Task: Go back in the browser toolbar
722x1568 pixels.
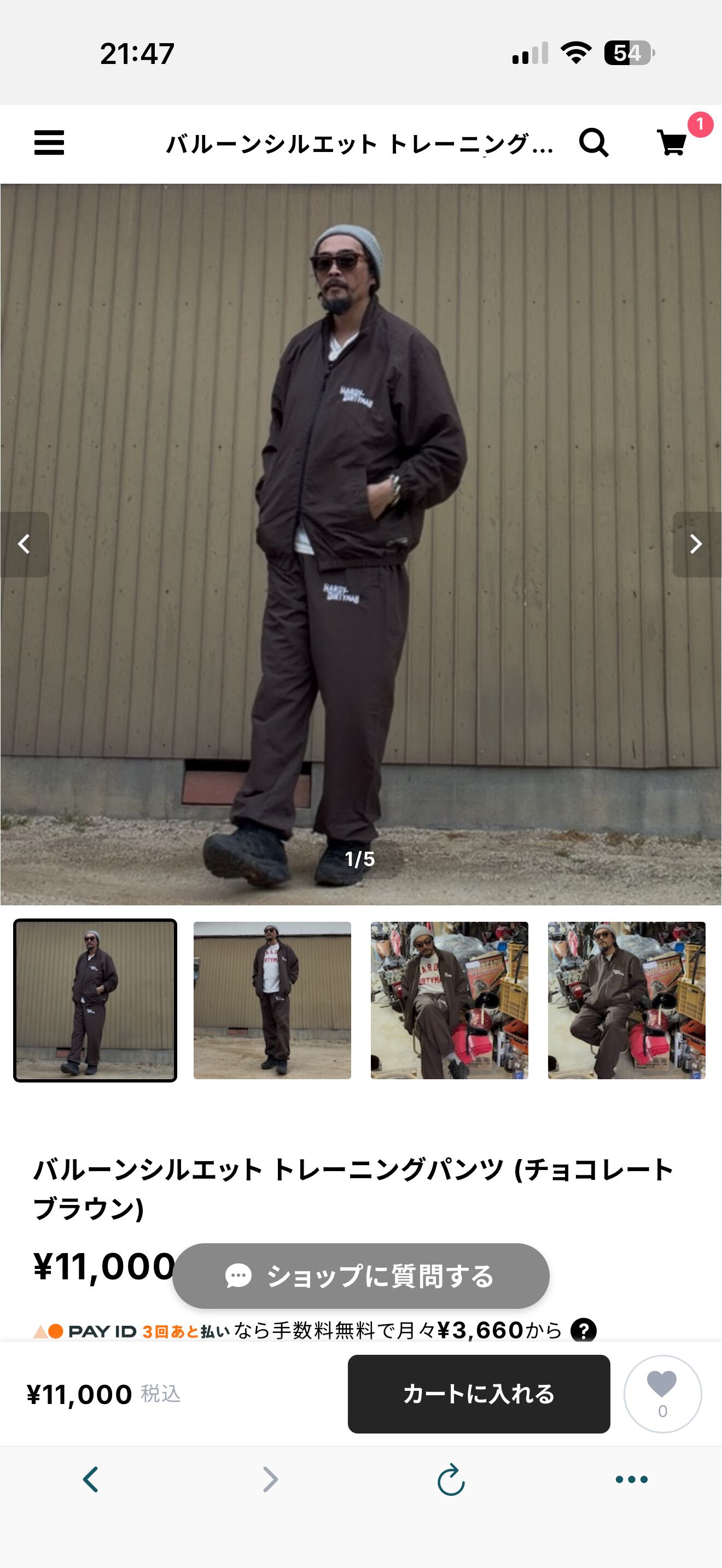Action: (x=91, y=1479)
